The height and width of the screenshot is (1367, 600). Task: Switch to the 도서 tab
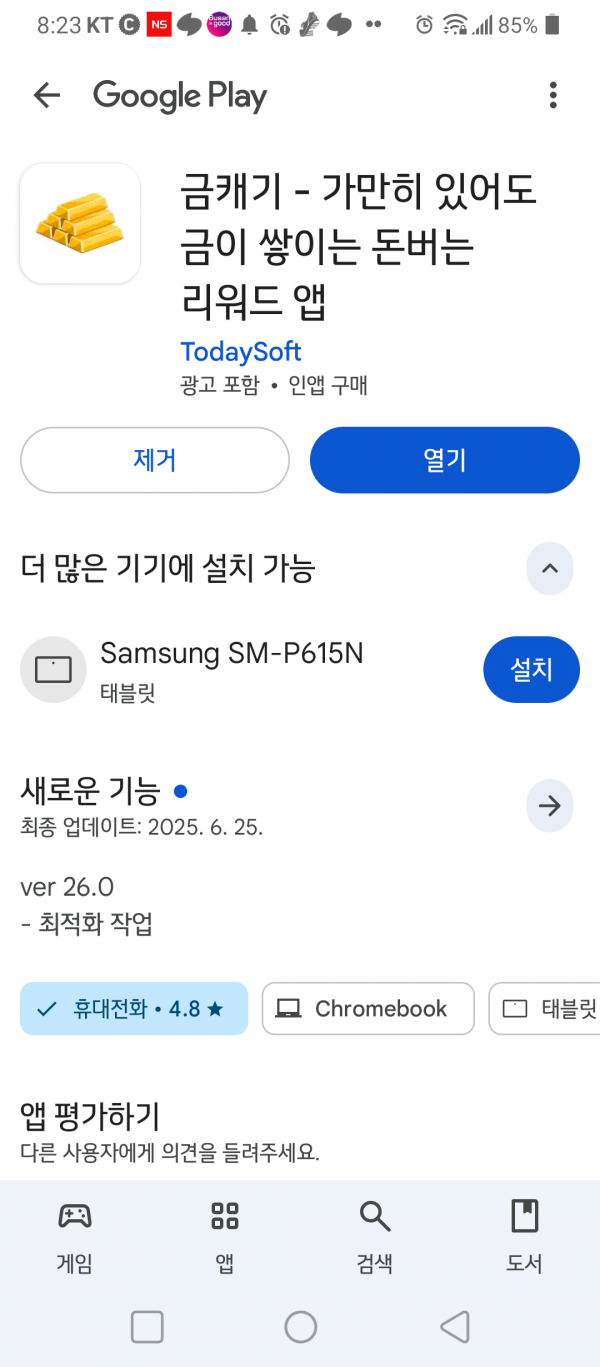point(525,1236)
